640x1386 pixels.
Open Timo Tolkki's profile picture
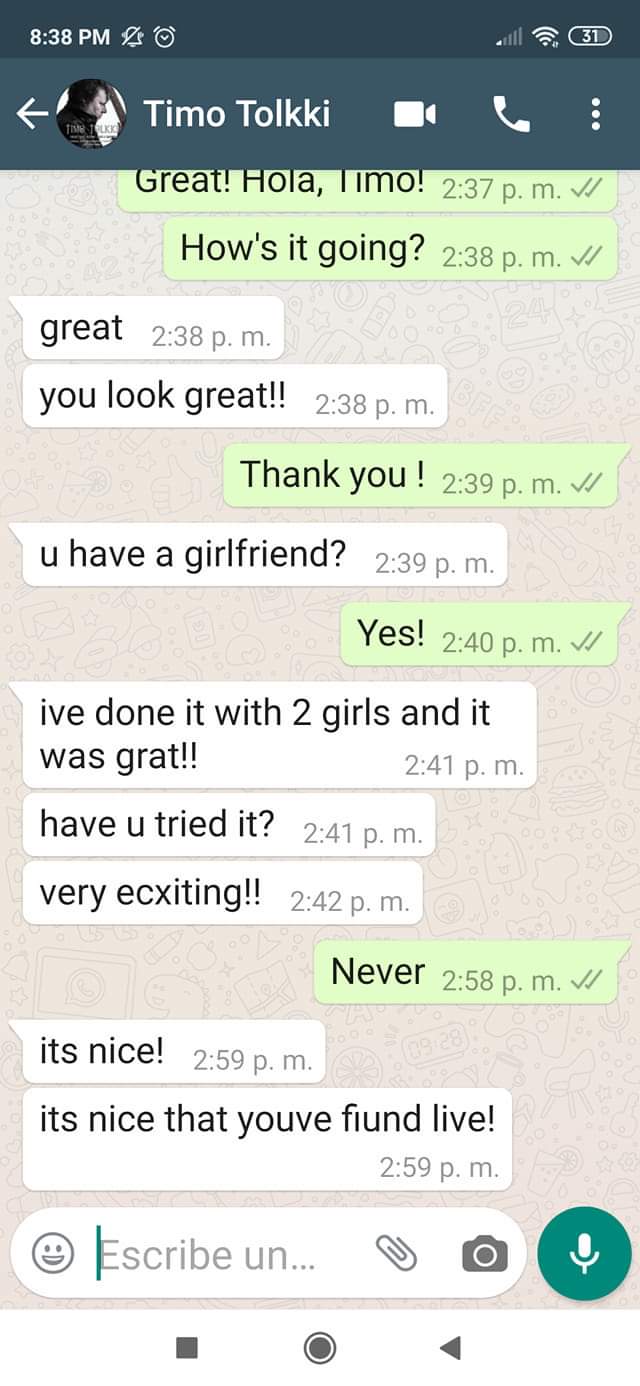pyautogui.click(x=91, y=114)
